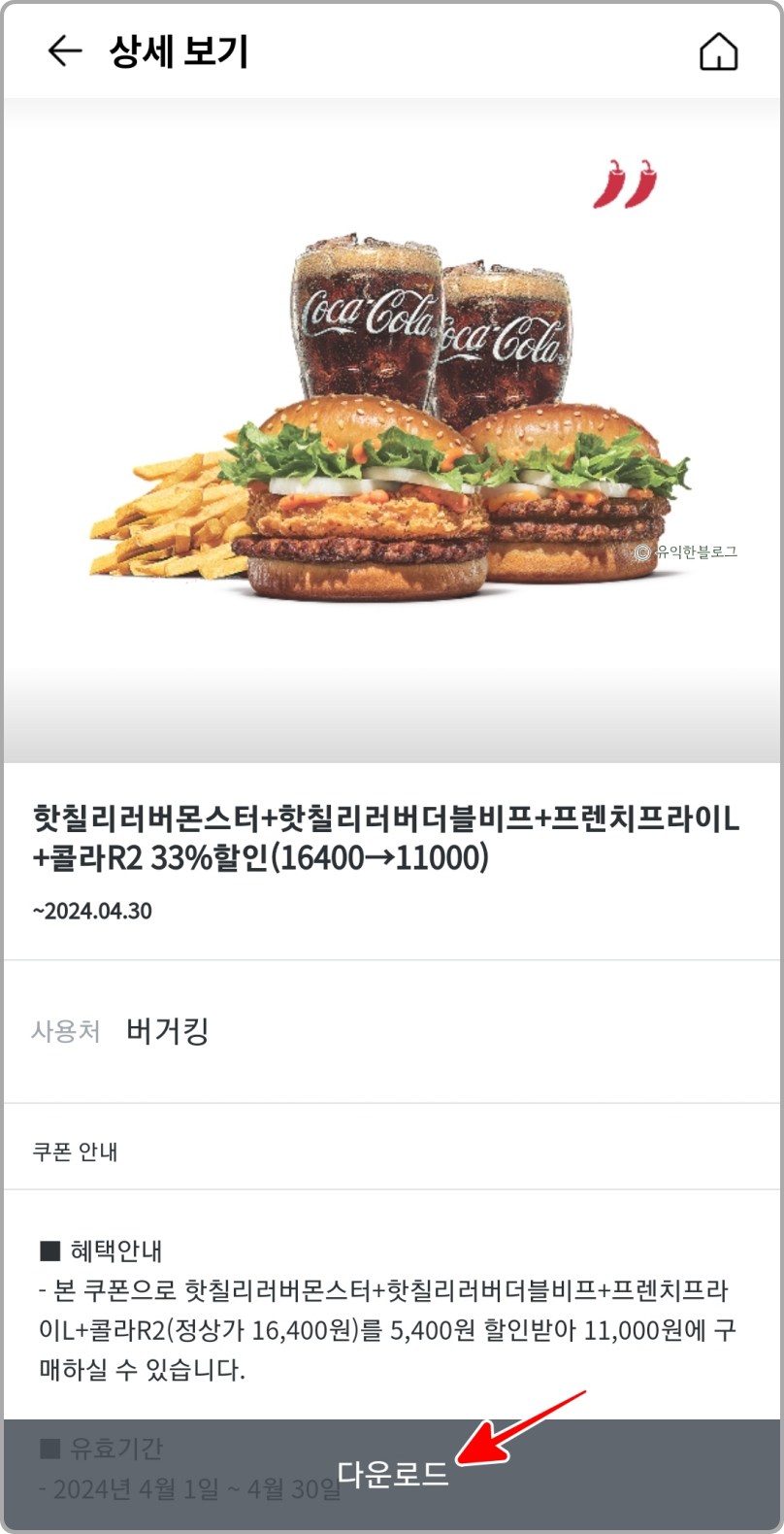Screen dimensions: 784x1534
Task: Go back from the 상세 보기 page
Action: tap(65, 51)
